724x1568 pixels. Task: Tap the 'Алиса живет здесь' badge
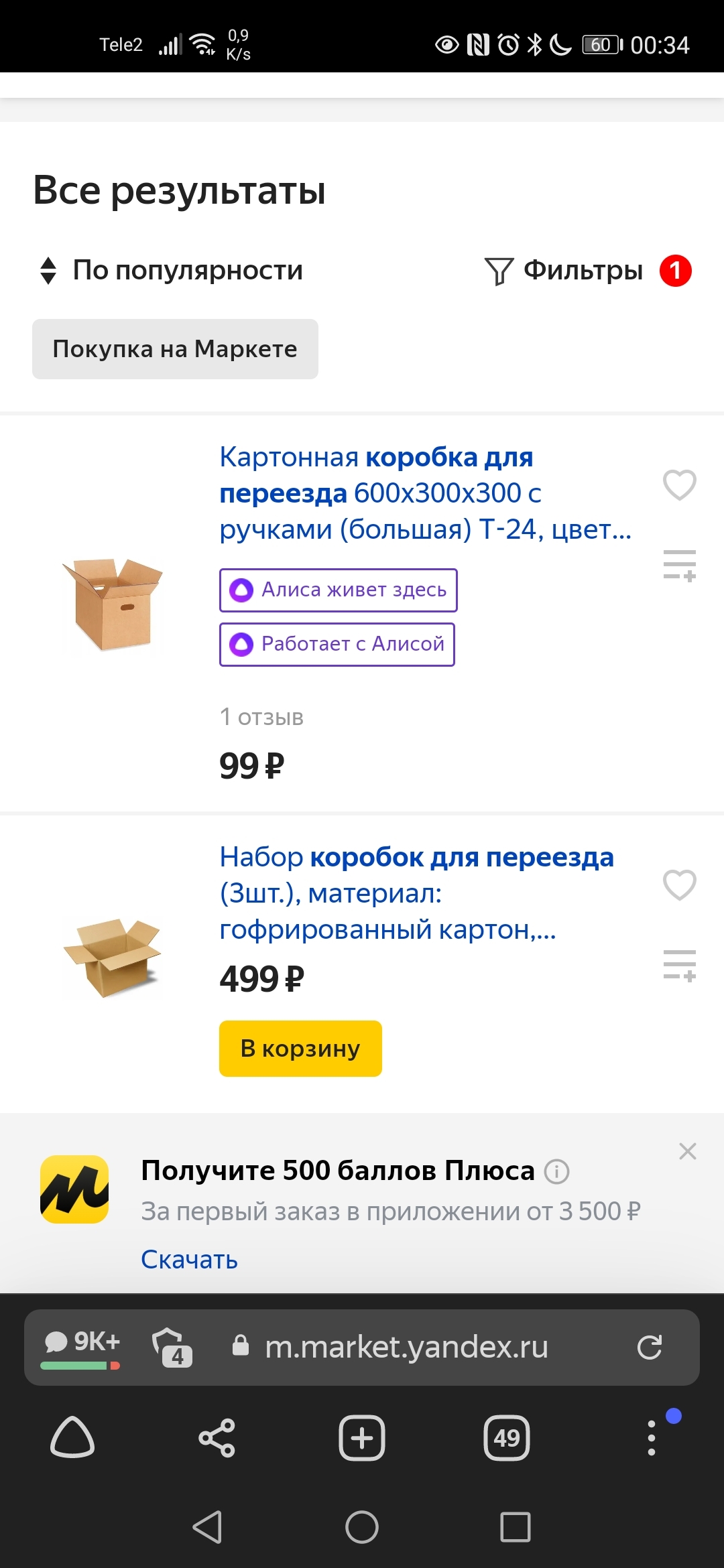(339, 590)
